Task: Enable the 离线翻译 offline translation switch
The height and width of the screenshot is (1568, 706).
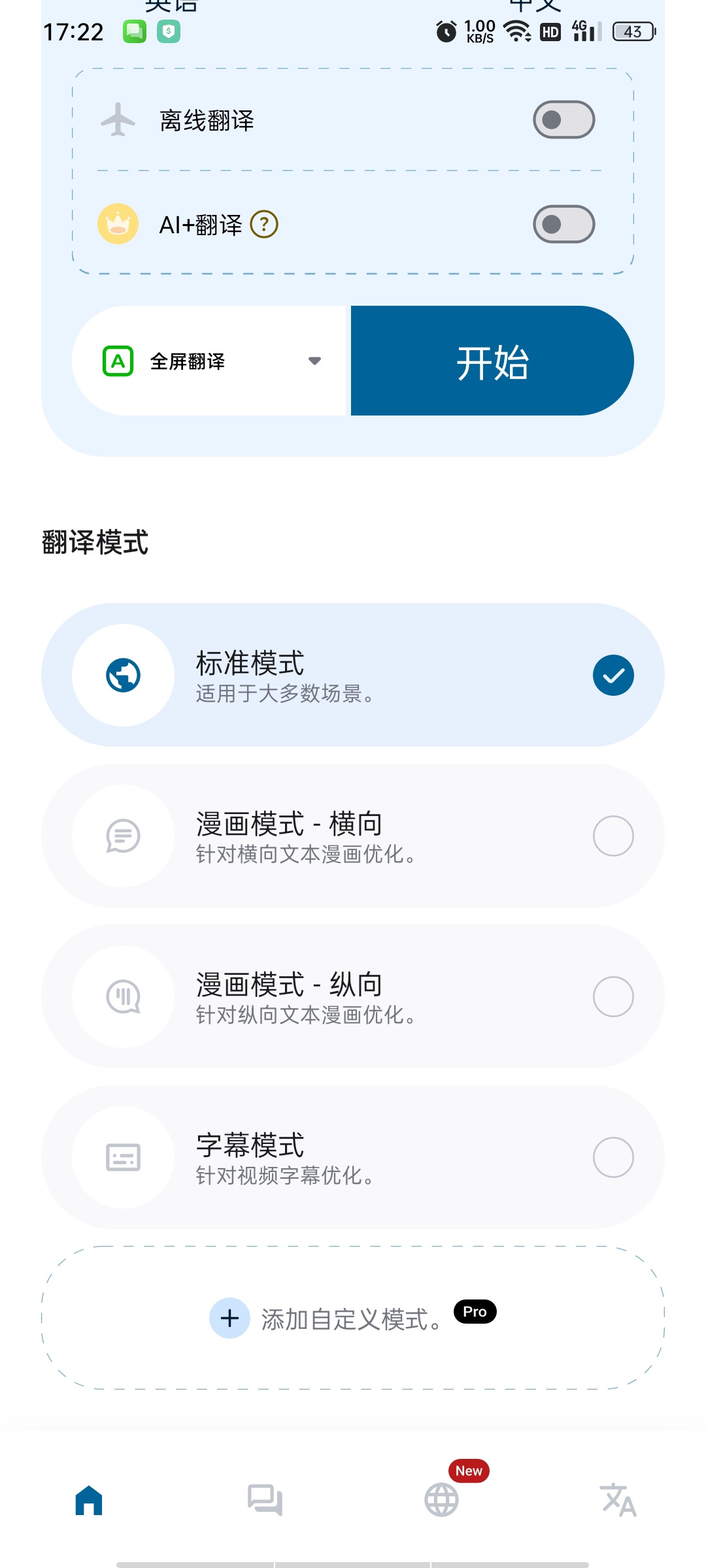Action: tap(563, 120)
